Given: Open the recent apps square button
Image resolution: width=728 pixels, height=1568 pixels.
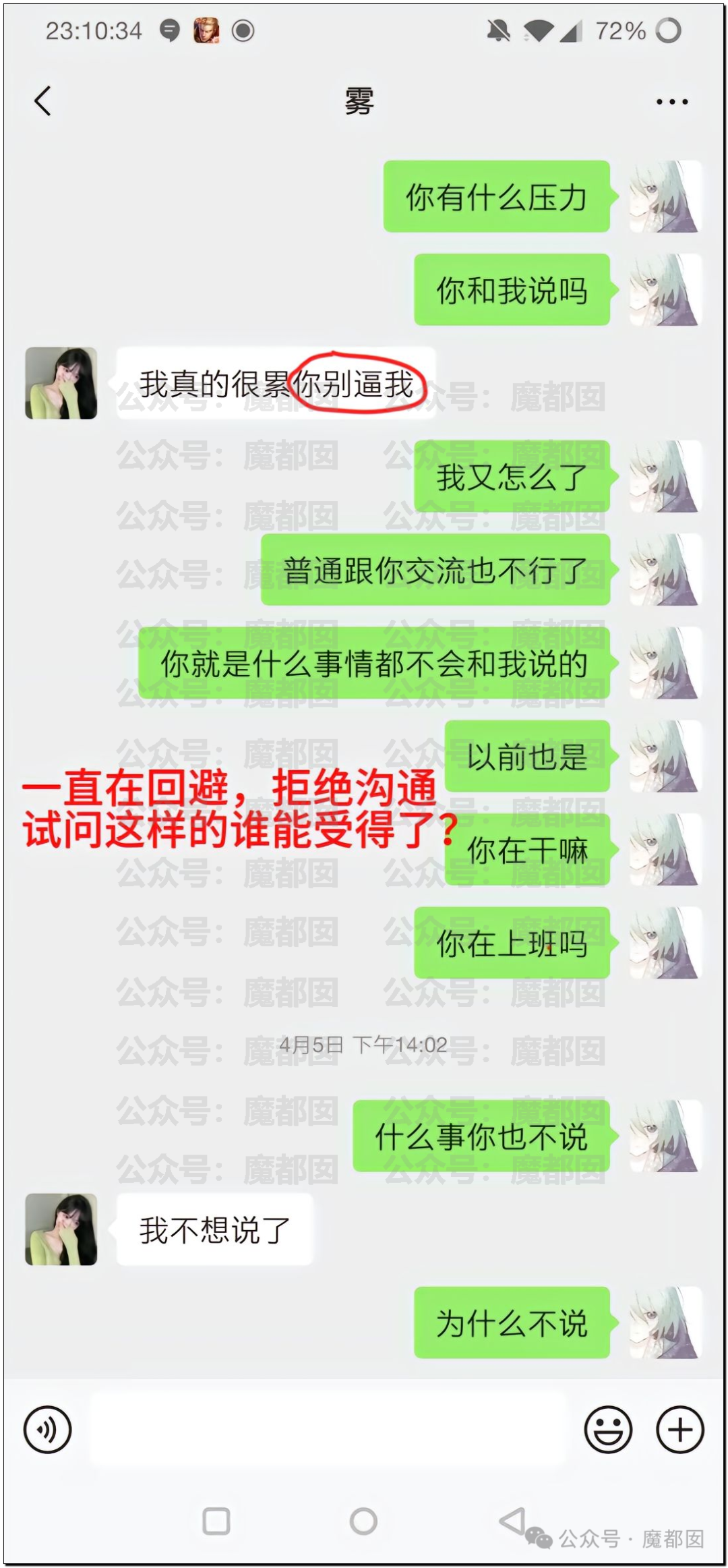Looking at the screenshot, I should pyautogui.click(x=216, y=1521).
